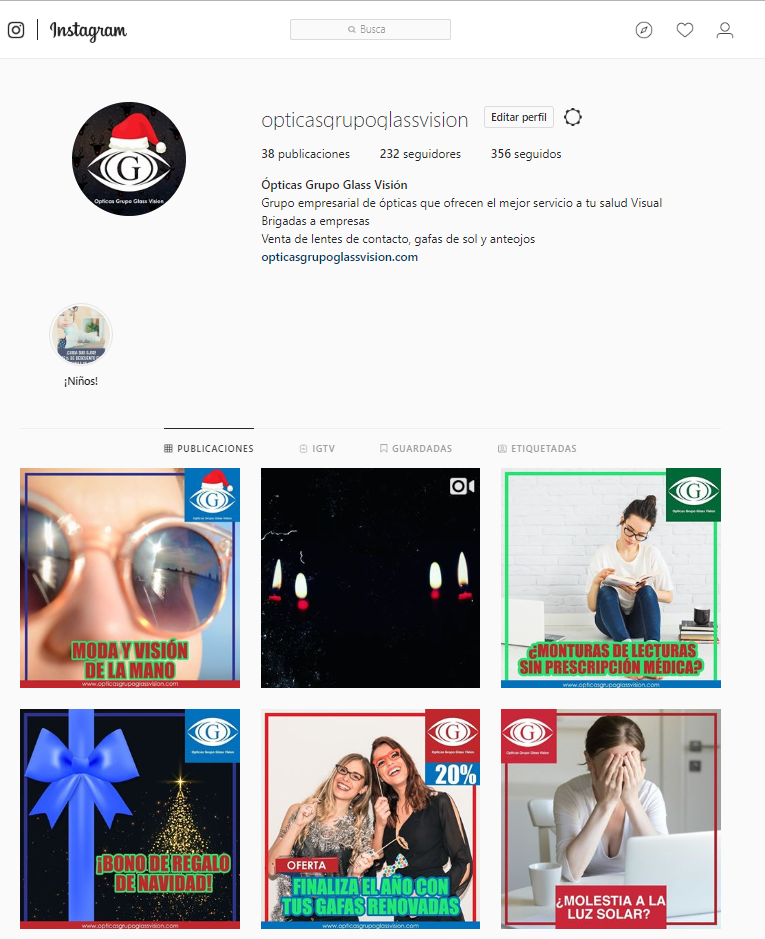Open the Monturas de Lecturas post
The image size is (765, 939).
610,578
